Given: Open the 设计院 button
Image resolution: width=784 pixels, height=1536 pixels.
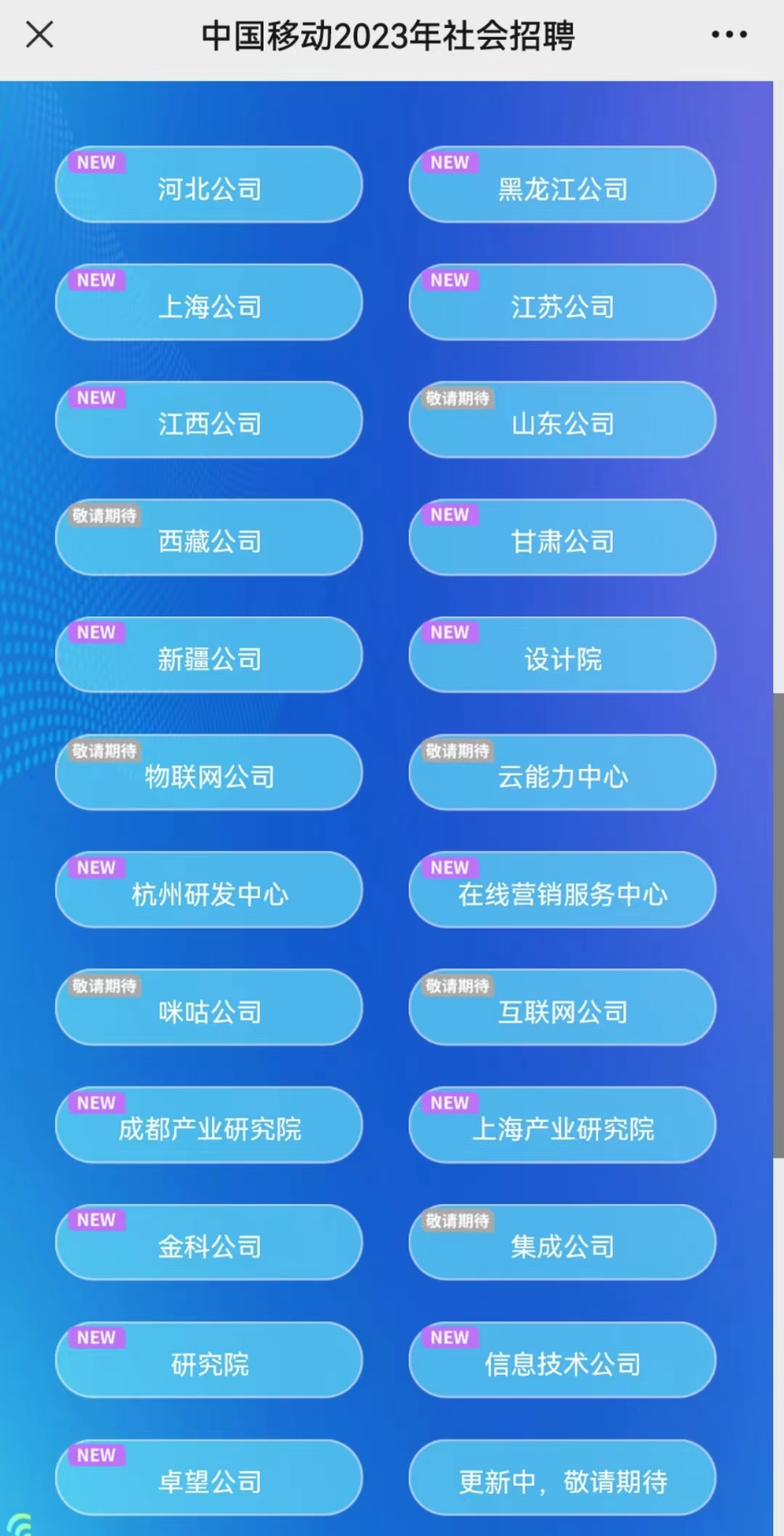Looking at the screenshot, I should 563,656.
